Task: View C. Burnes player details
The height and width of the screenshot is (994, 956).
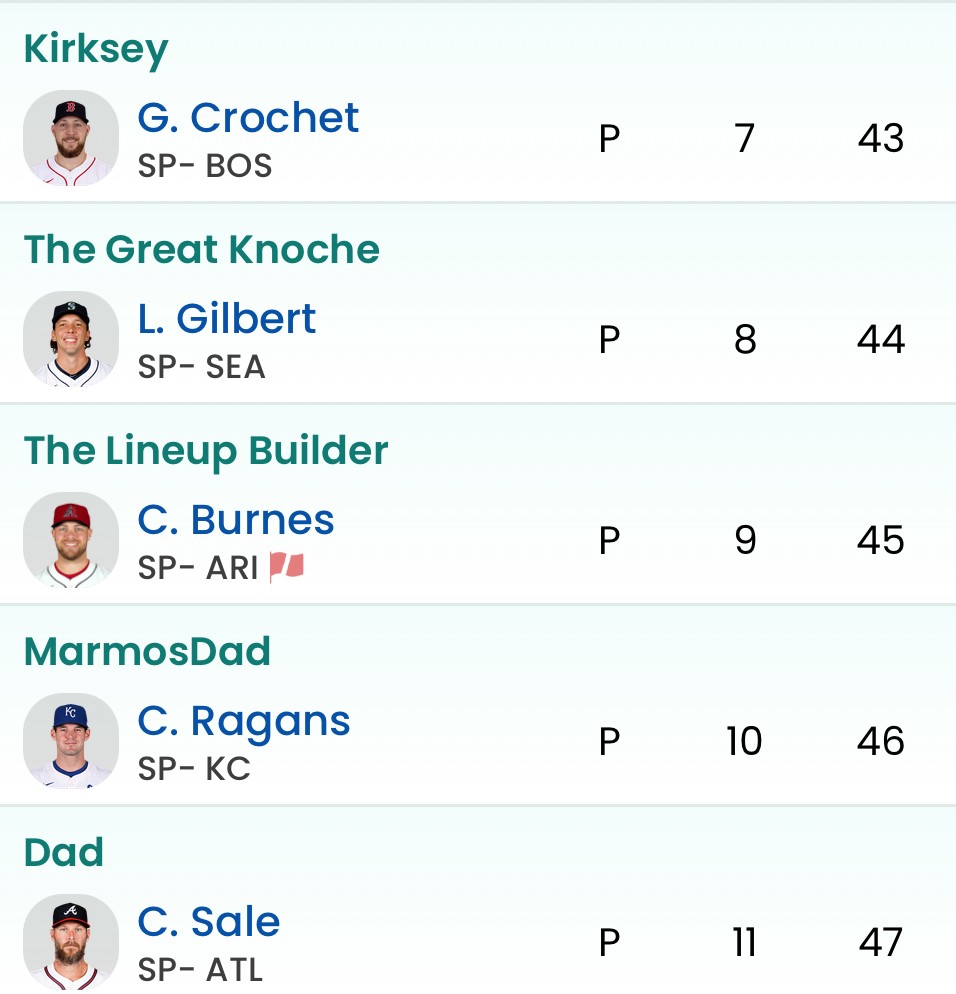Action: click(x=236, y=520)
